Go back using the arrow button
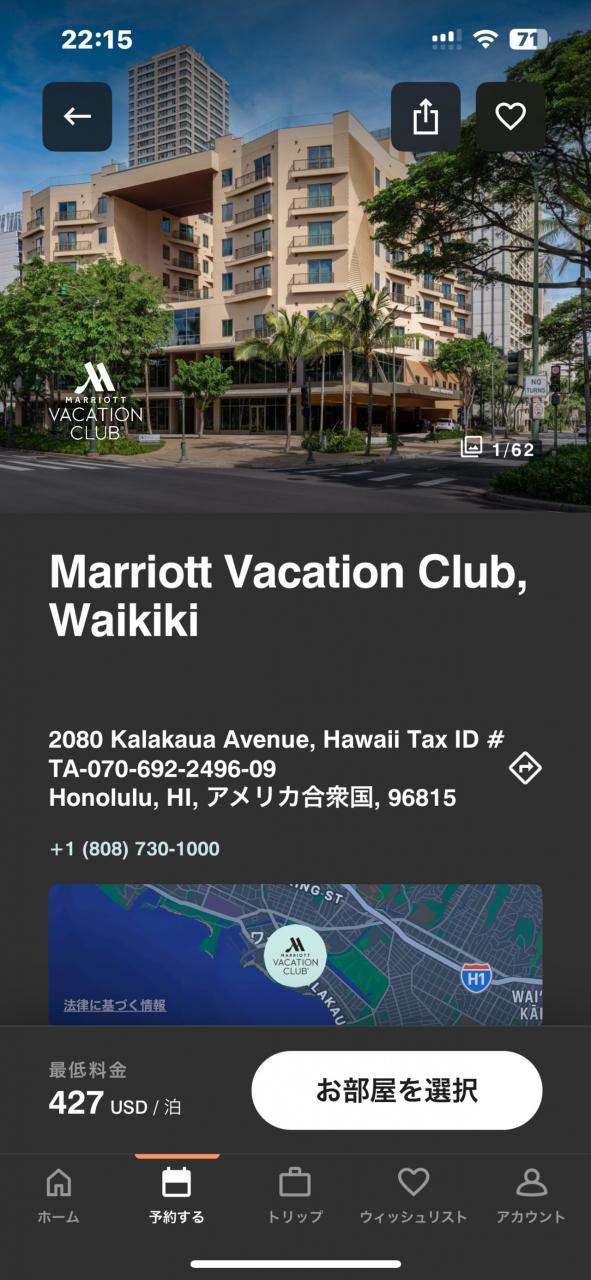This screenshot has width=591, height=1280. 77,117
